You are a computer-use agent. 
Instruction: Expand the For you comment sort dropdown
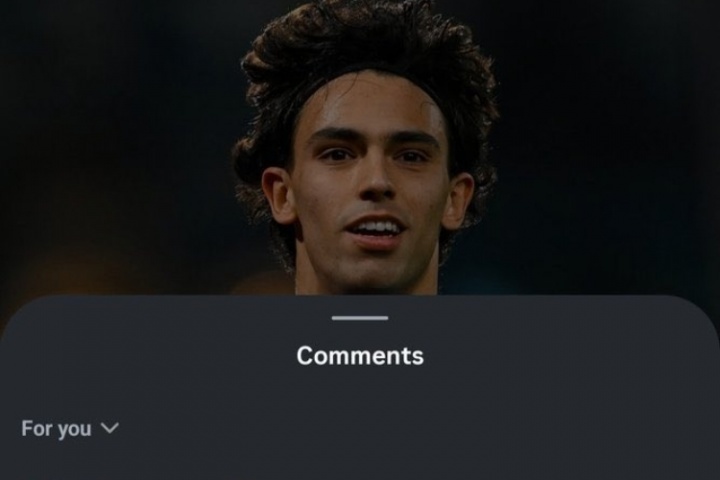pyautogui.click(x=70, y=428)
